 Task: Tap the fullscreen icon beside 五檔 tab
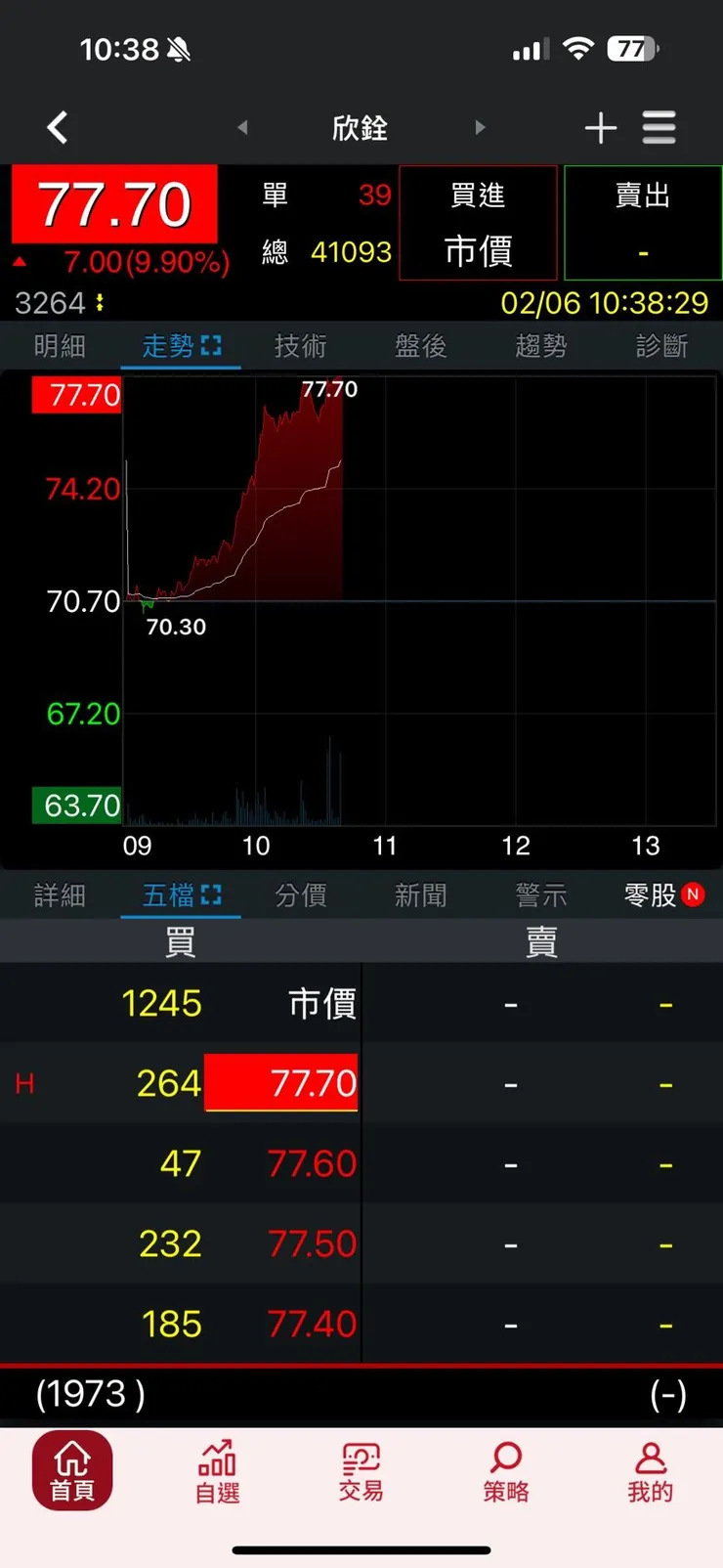215,894
